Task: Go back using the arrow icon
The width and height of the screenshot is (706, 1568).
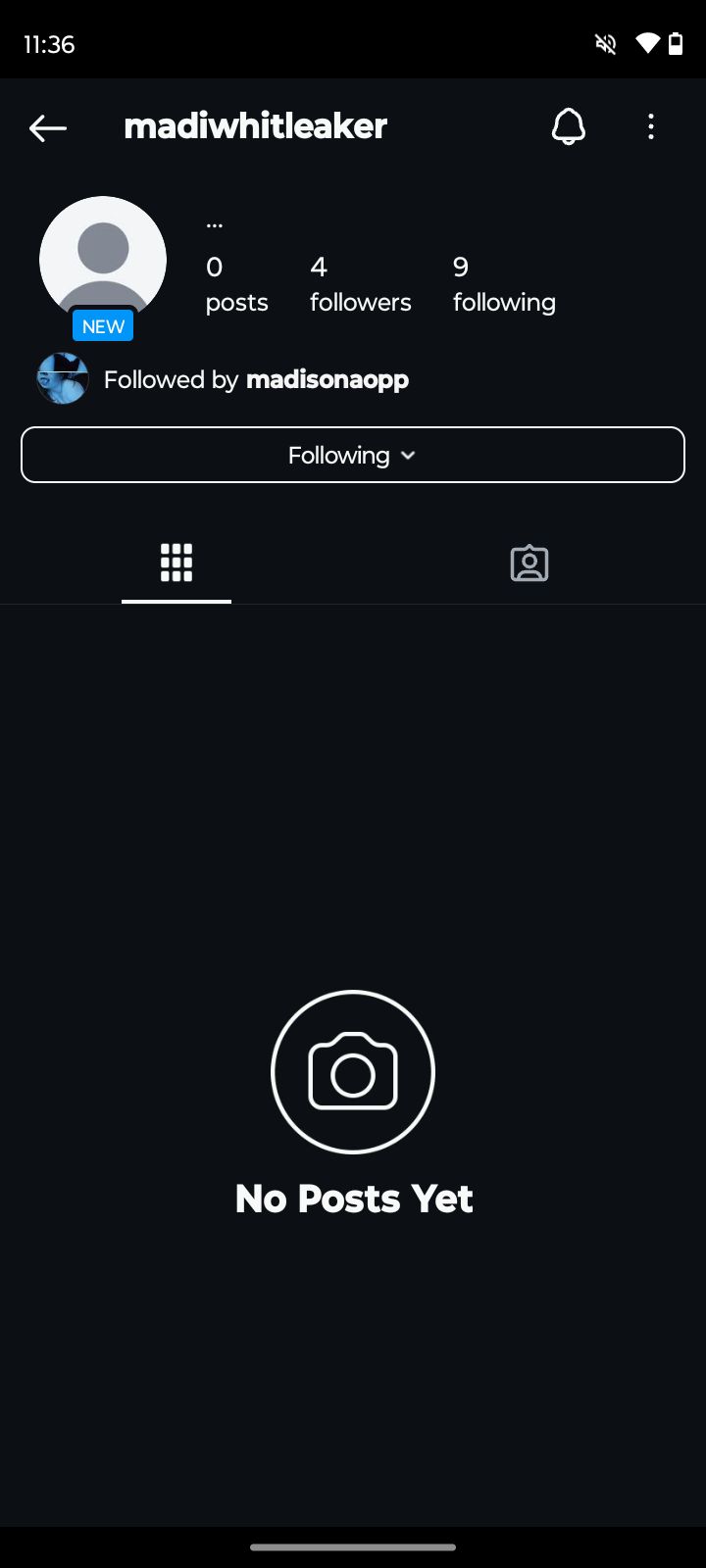Action: 47,127
